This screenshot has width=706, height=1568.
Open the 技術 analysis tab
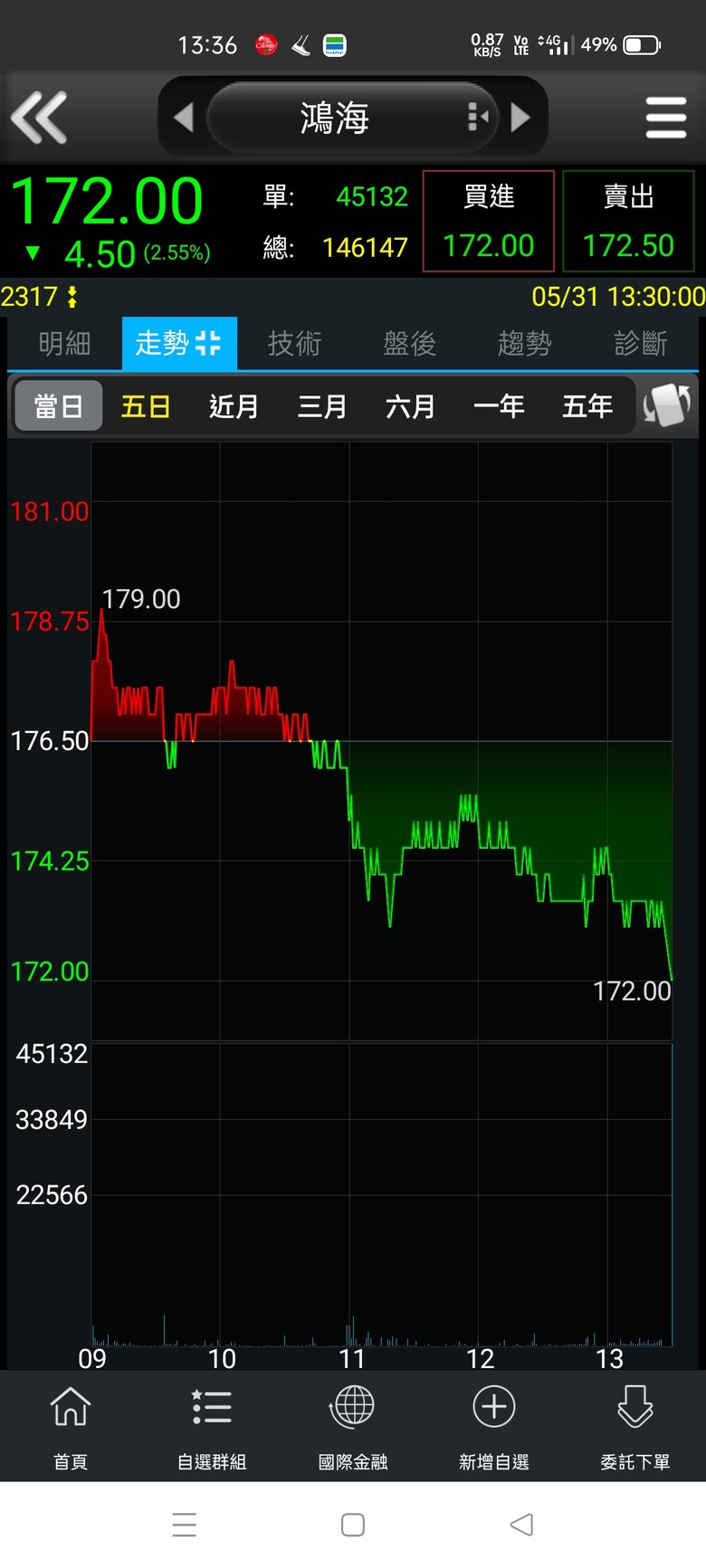point(294,344)
